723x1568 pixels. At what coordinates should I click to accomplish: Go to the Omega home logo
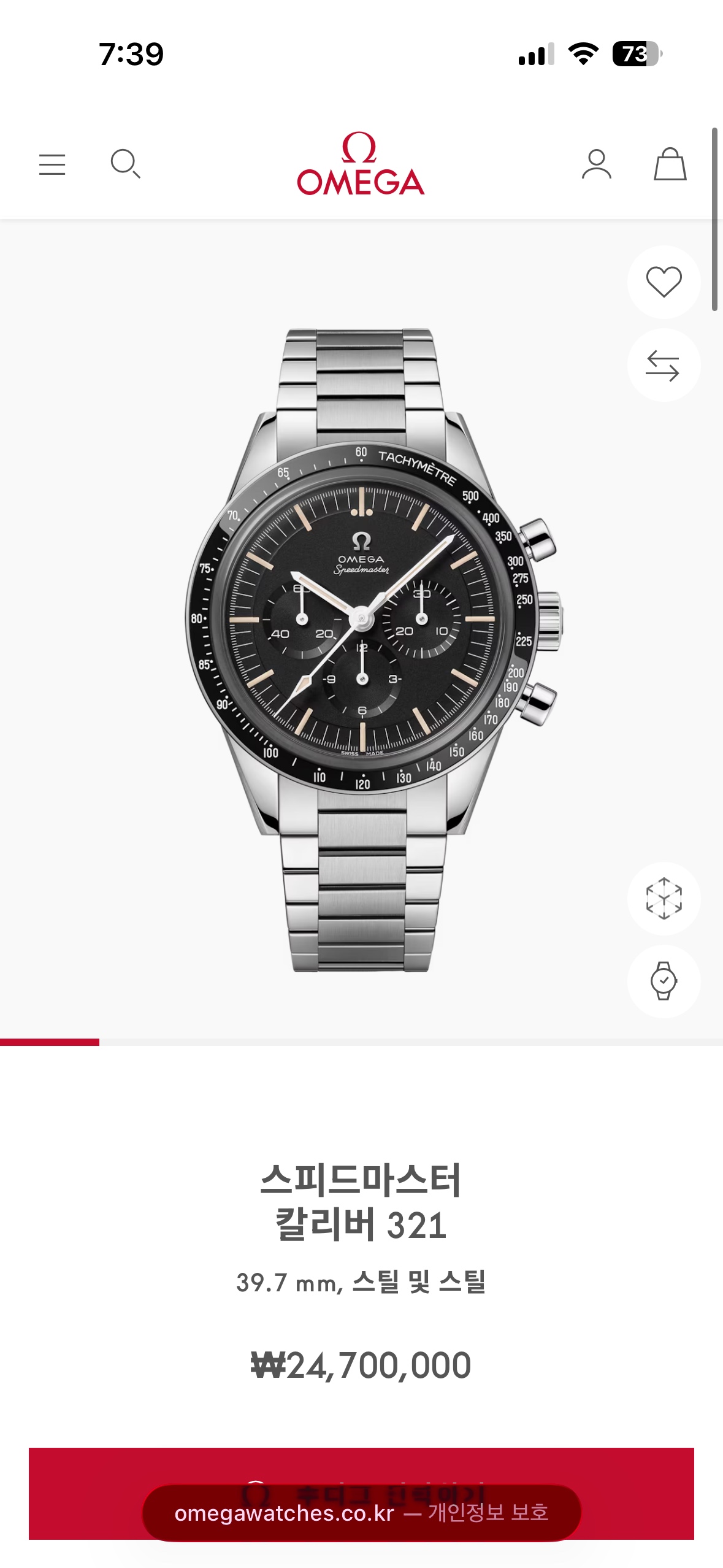pyautogui.click(x=361, y=164)
